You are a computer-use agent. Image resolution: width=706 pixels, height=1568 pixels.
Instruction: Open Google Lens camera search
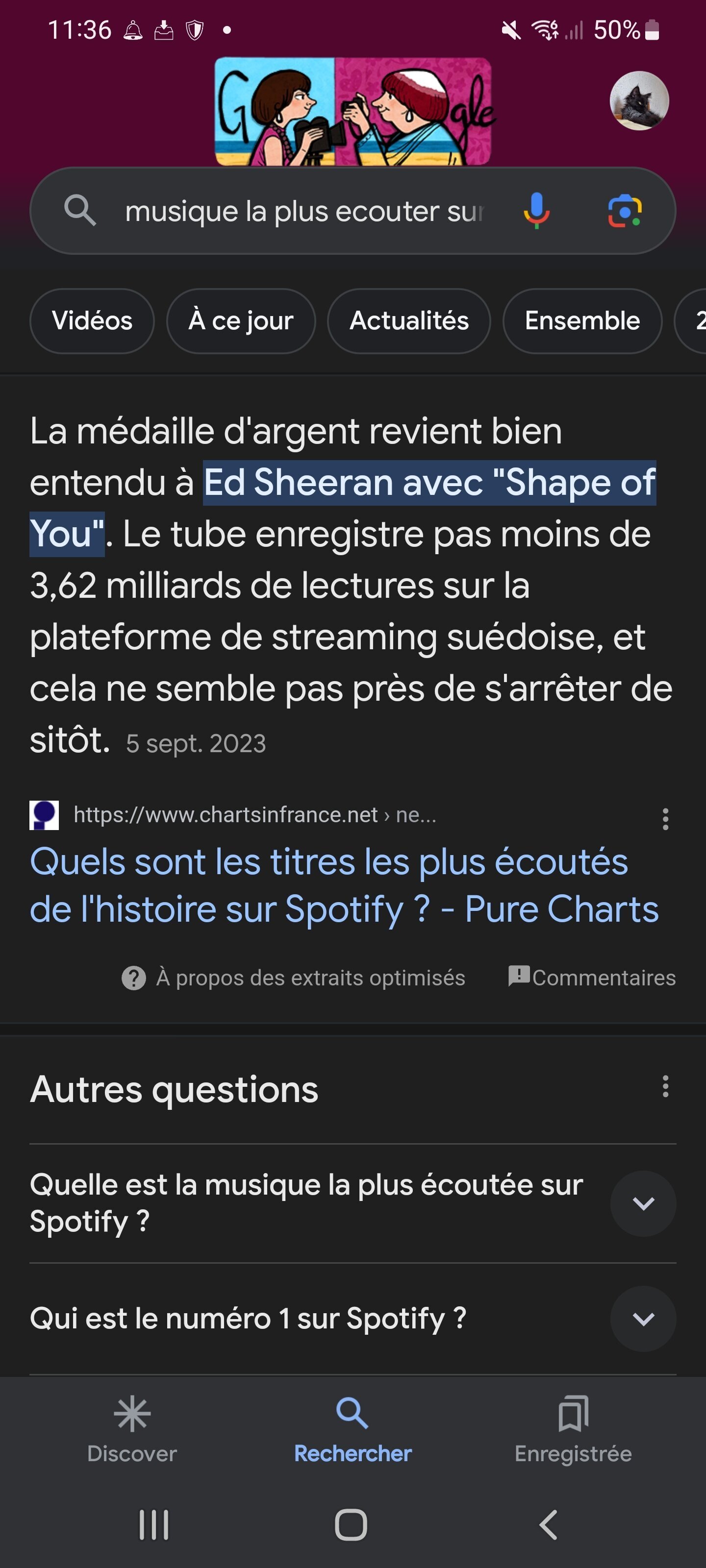(625, 211)
